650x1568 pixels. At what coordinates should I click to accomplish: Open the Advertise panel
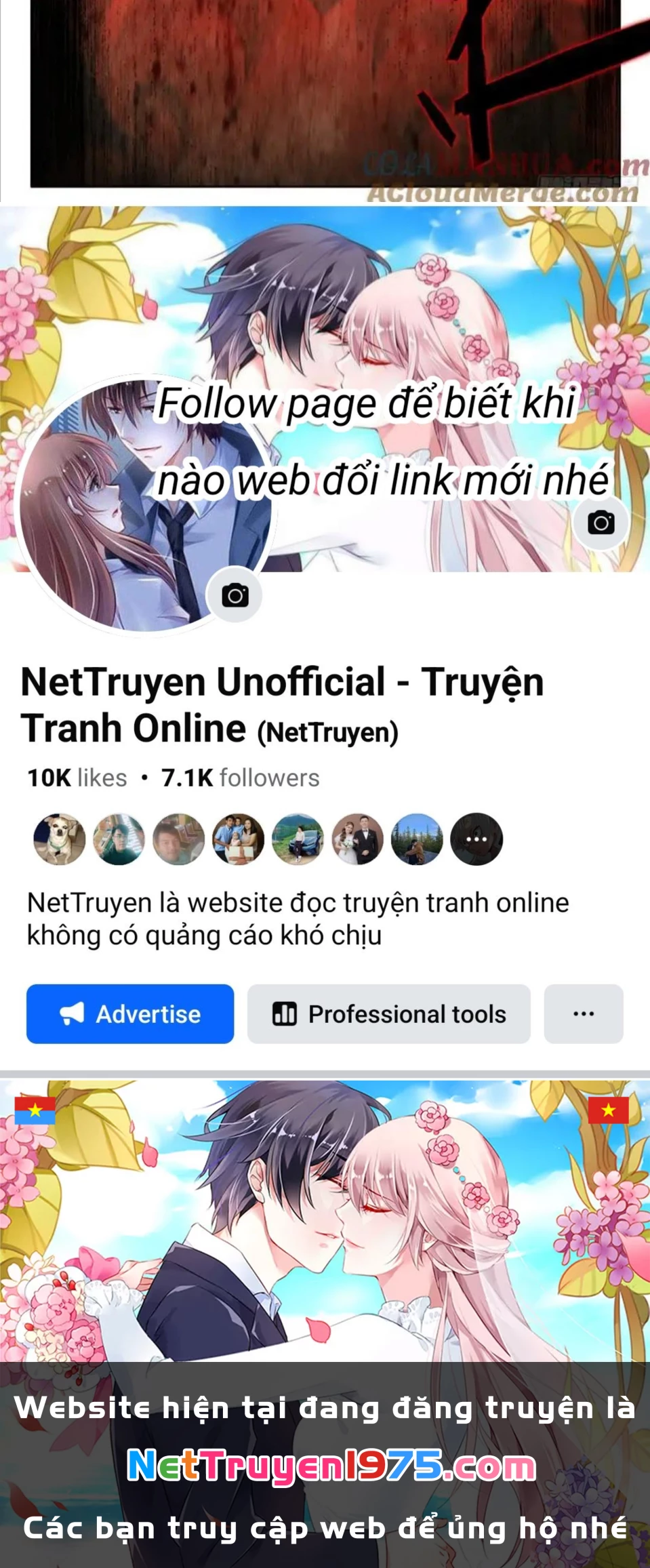[129, 1013]
